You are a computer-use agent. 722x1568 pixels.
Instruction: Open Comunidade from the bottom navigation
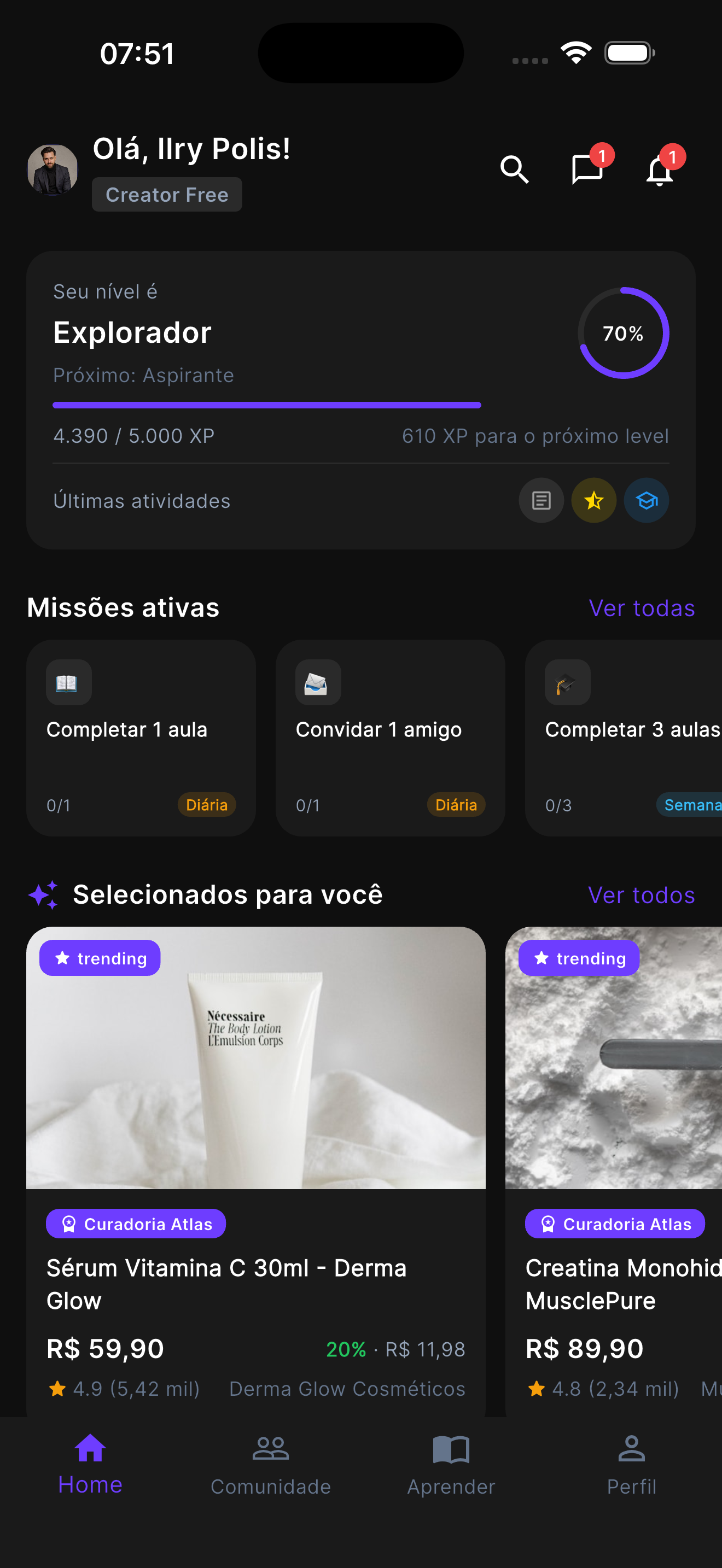270,1467
